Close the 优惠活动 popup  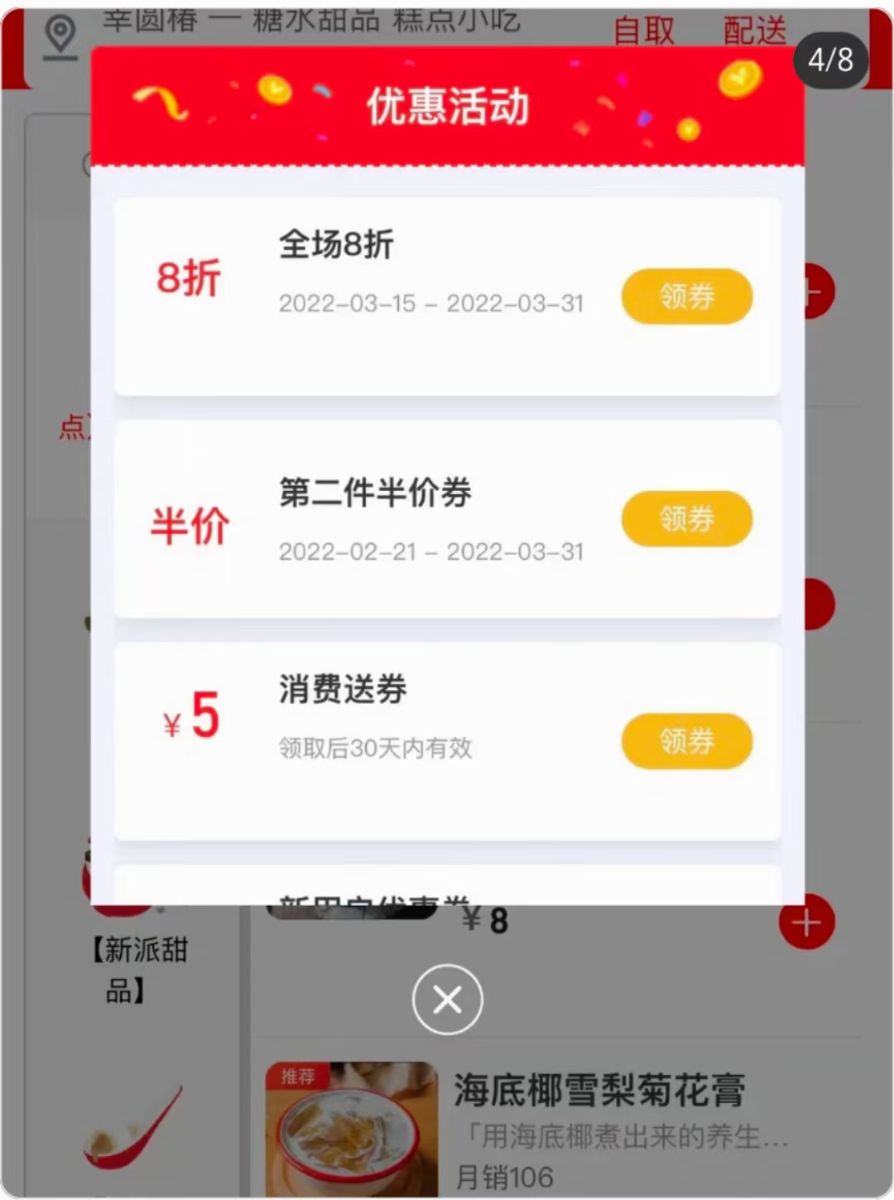click(447, 999)
